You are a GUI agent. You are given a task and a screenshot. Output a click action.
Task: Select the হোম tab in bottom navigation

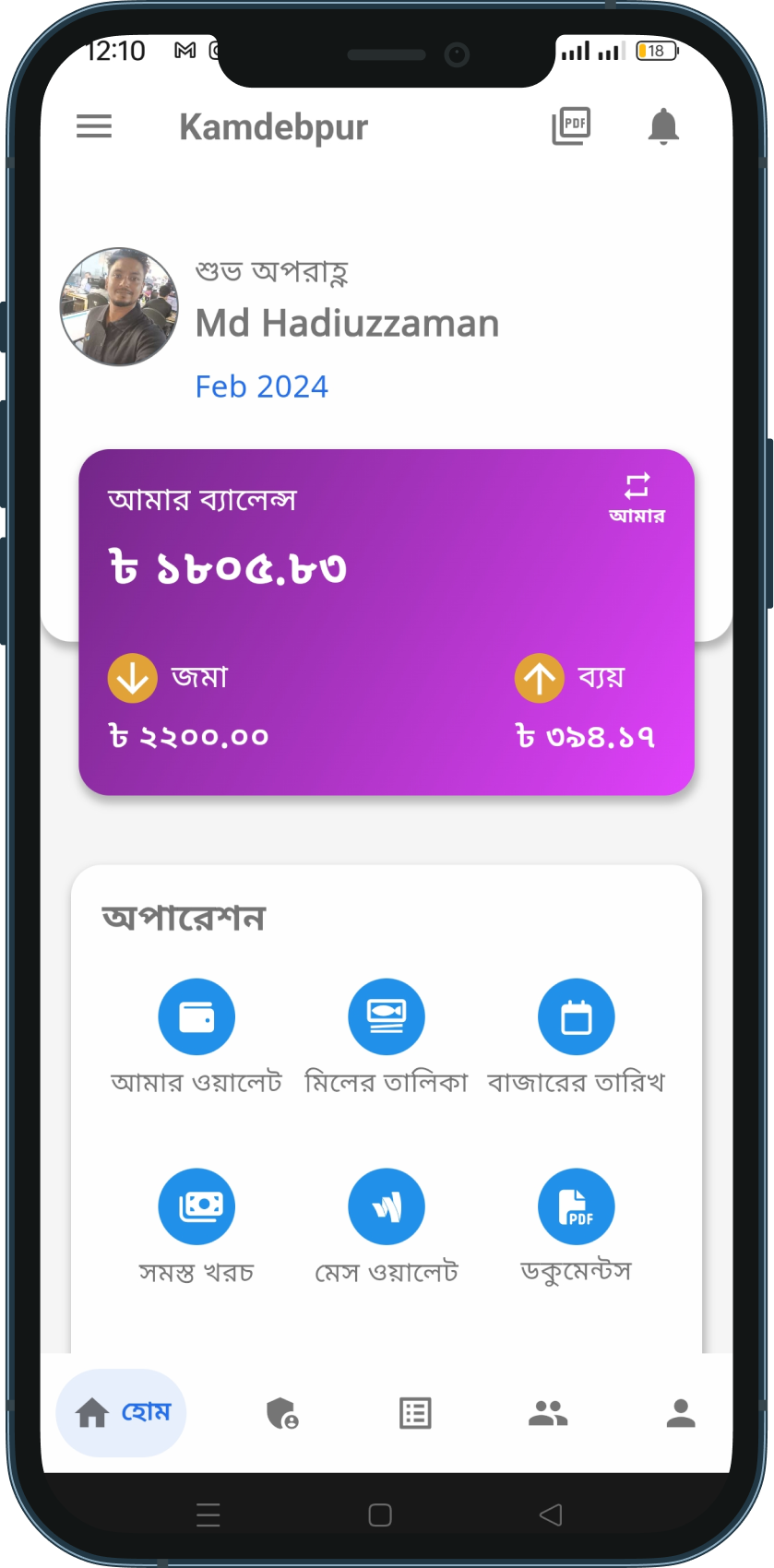(122, 1413)
